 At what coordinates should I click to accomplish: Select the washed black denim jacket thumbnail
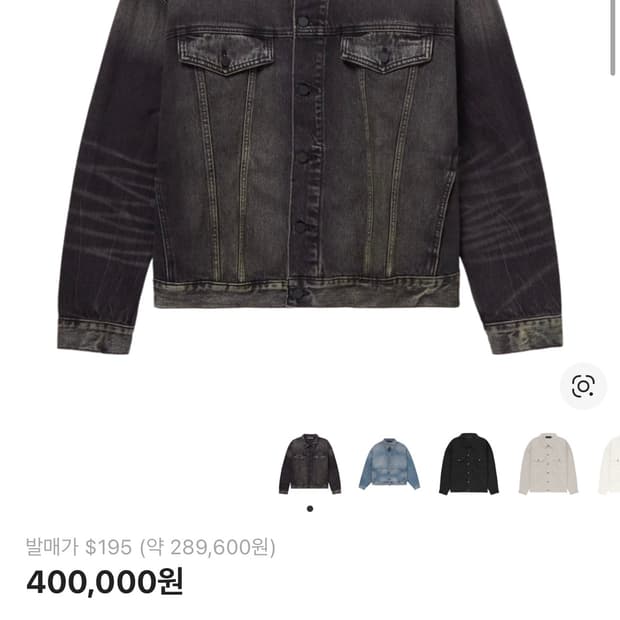310,463
